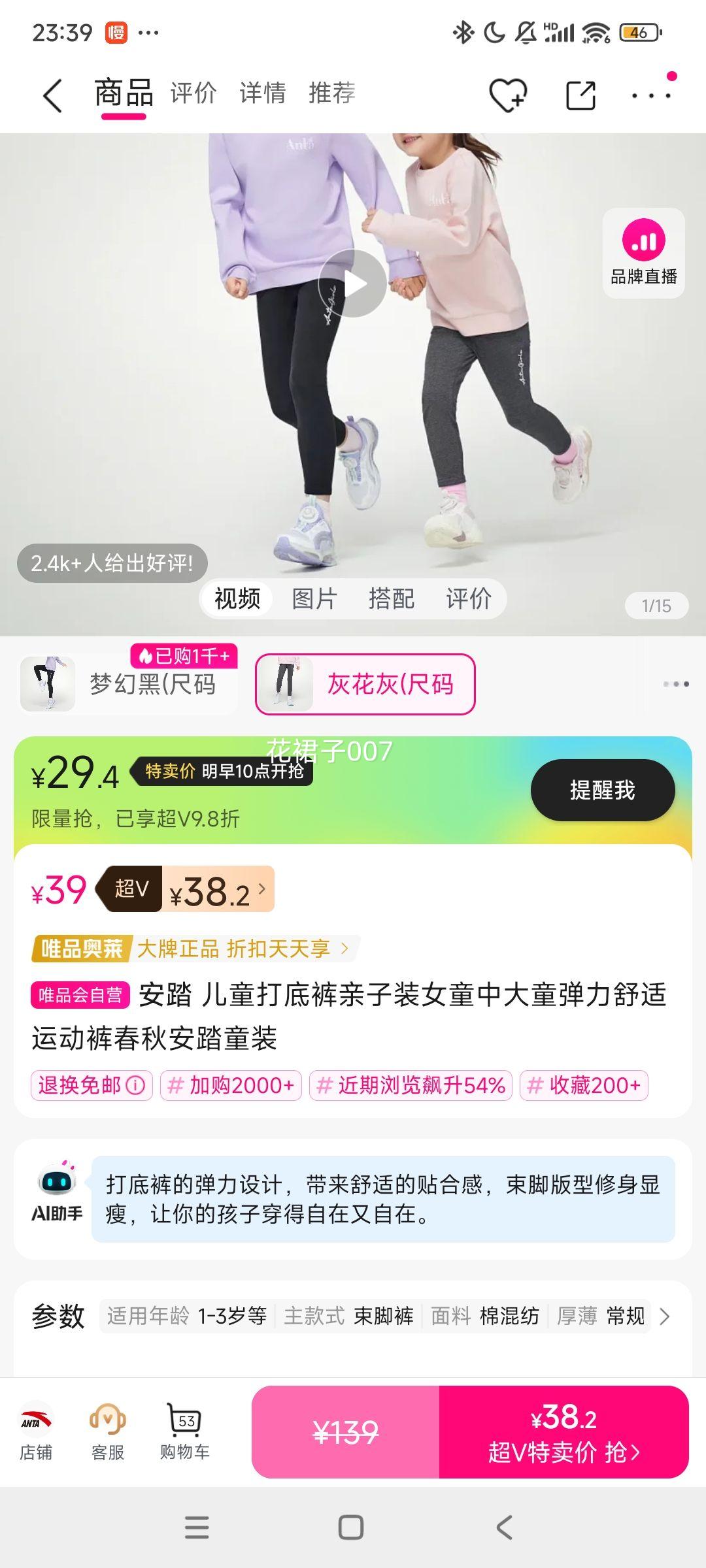Choose the 灰花灰 color option
Image resolution: width=706 pixels, height=1568 pixels.
point(365,684)
